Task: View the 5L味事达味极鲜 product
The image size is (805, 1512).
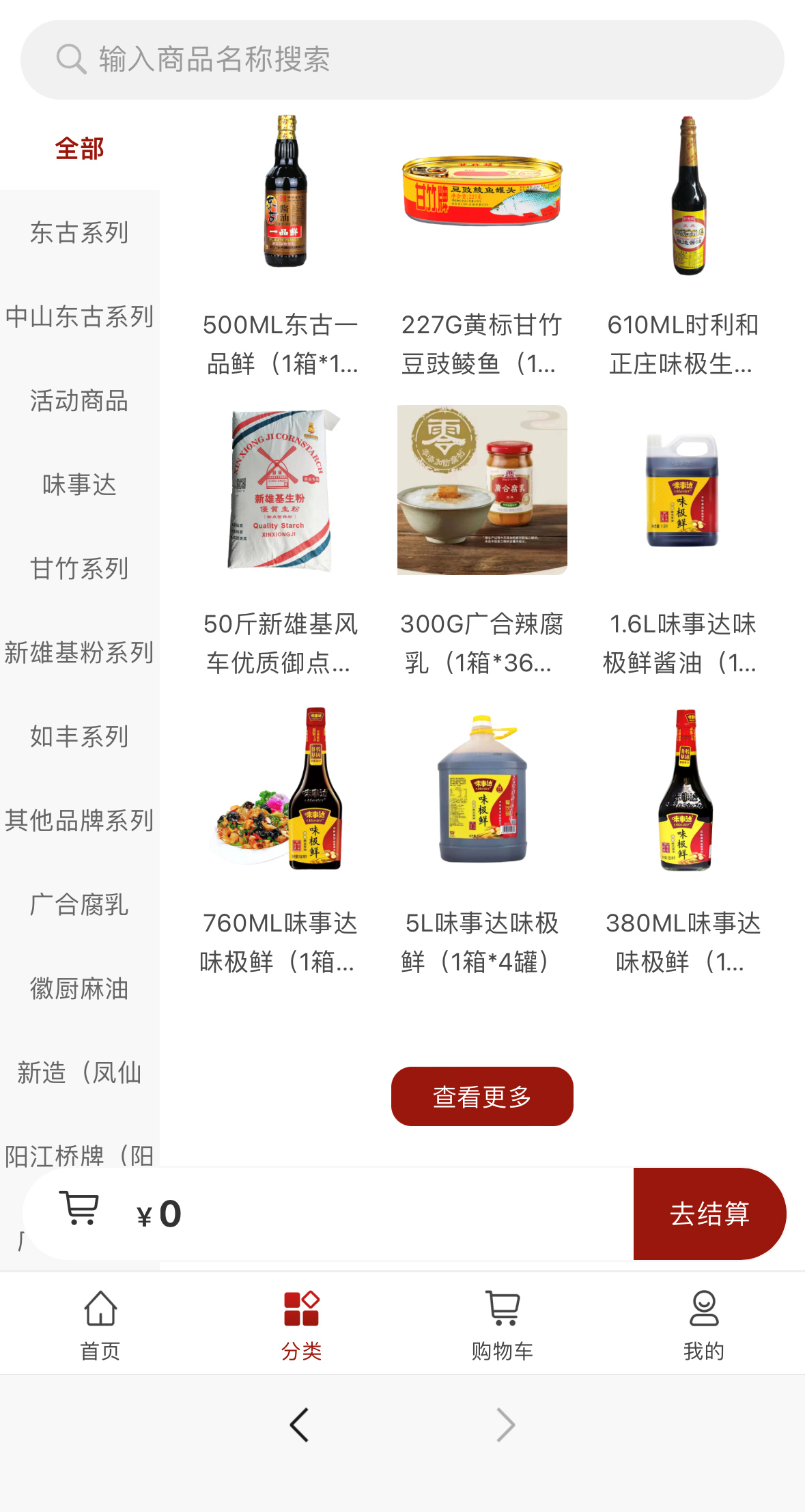Action: [x=482, y=840]
